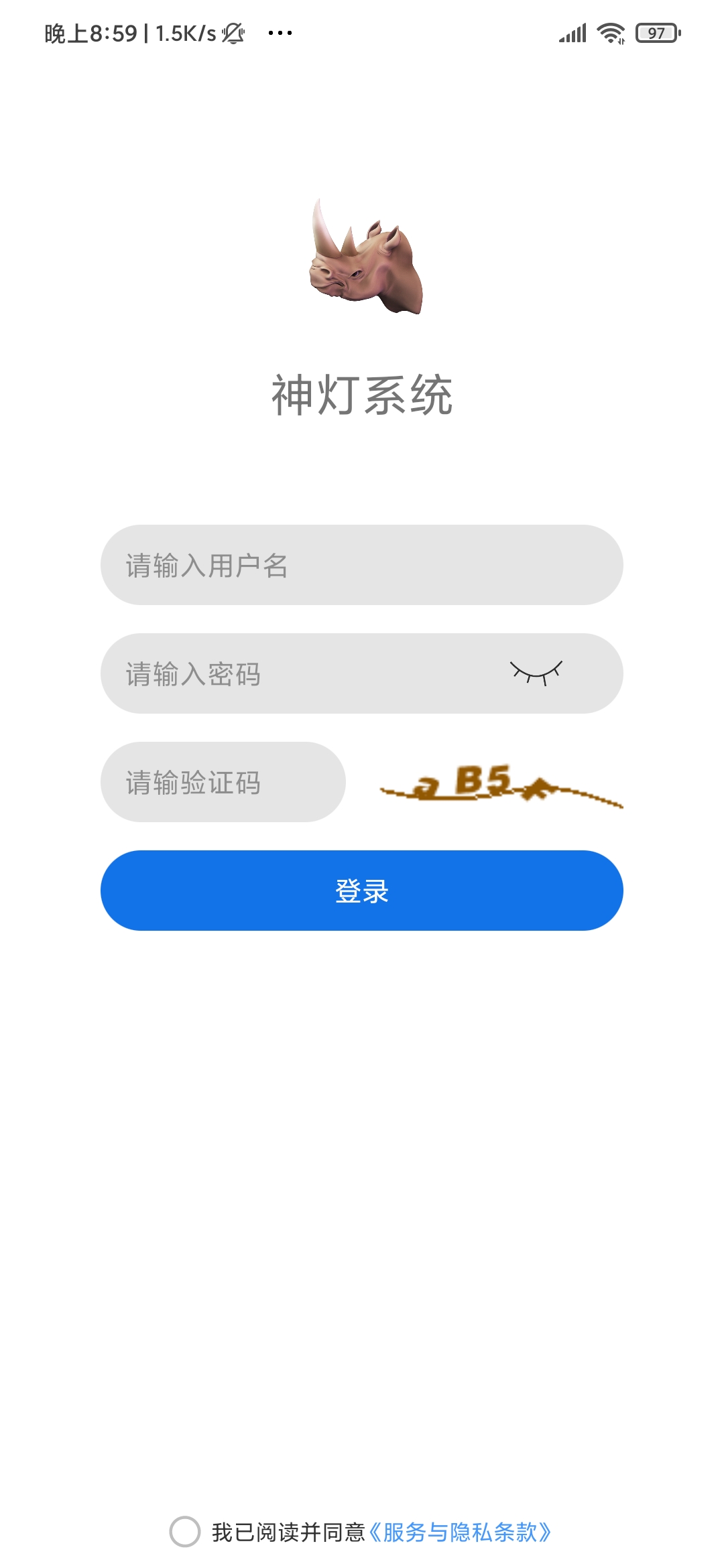The width and height of the screenshot is (724, 1568).
Task: Check the agree to terms checkbox
Action: click(x=185, y=1532)
